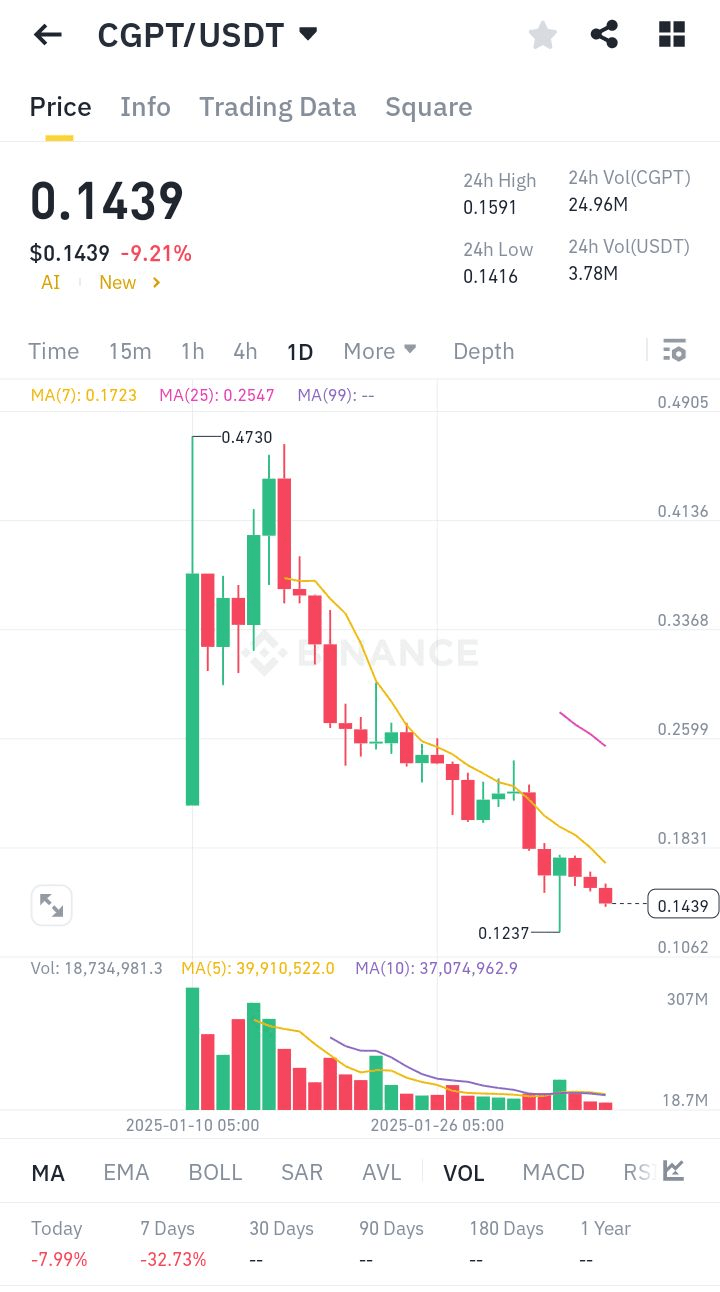Expand the More intervals dropdown

380,351
